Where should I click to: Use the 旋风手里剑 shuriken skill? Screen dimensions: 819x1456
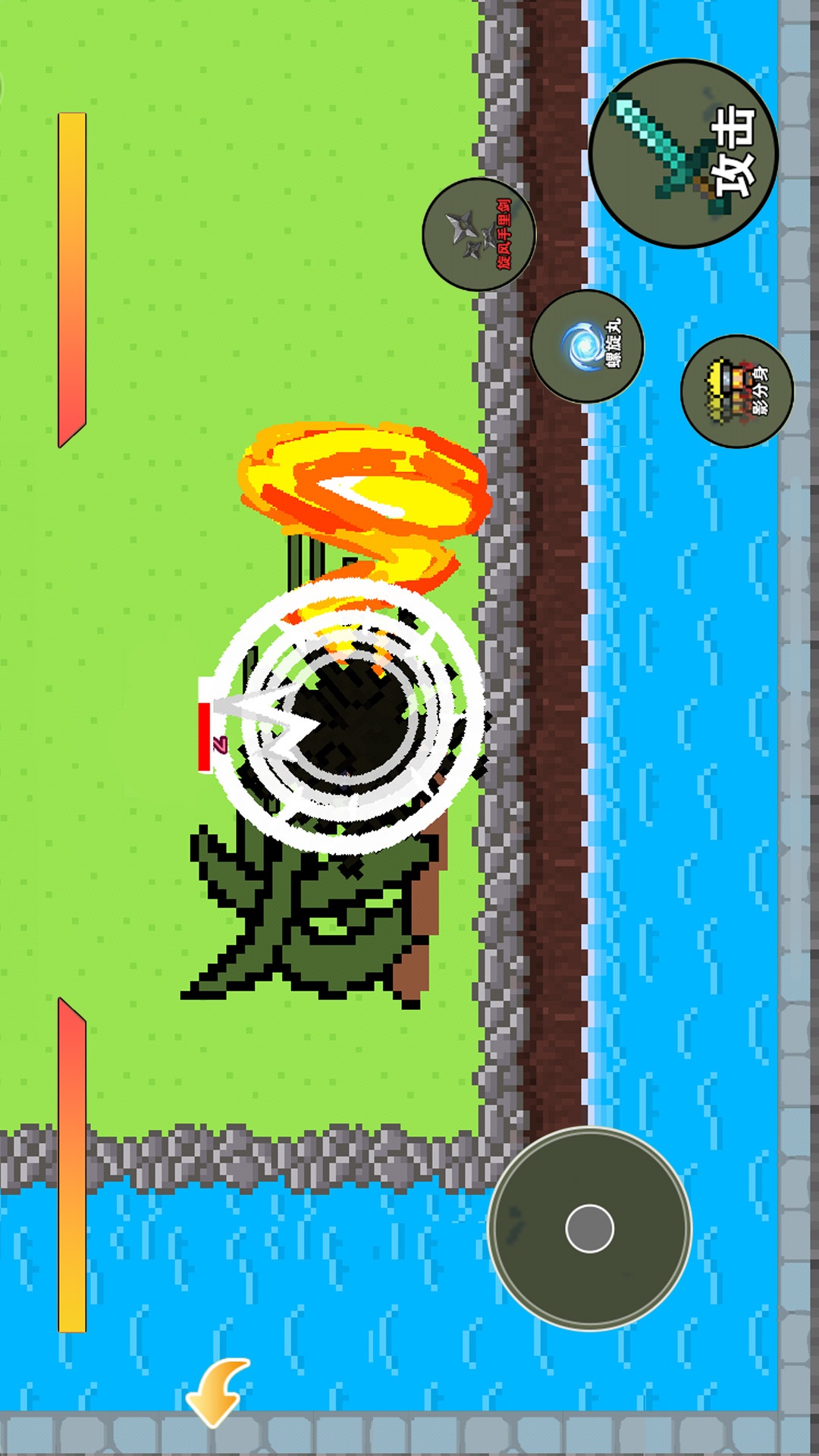479,234
